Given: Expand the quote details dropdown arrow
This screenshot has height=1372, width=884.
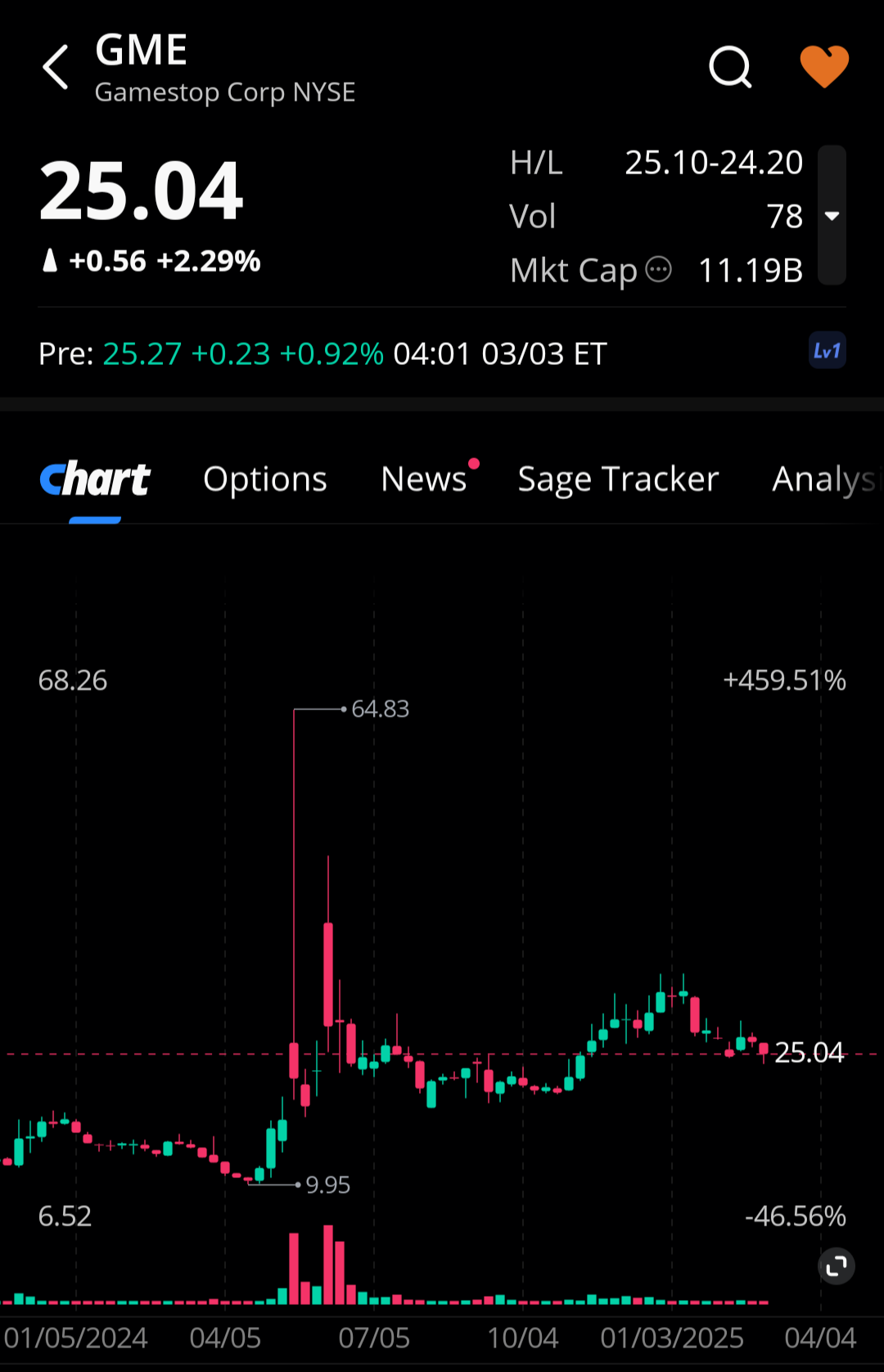Looking at the screenshot, I should pos(832,216).
